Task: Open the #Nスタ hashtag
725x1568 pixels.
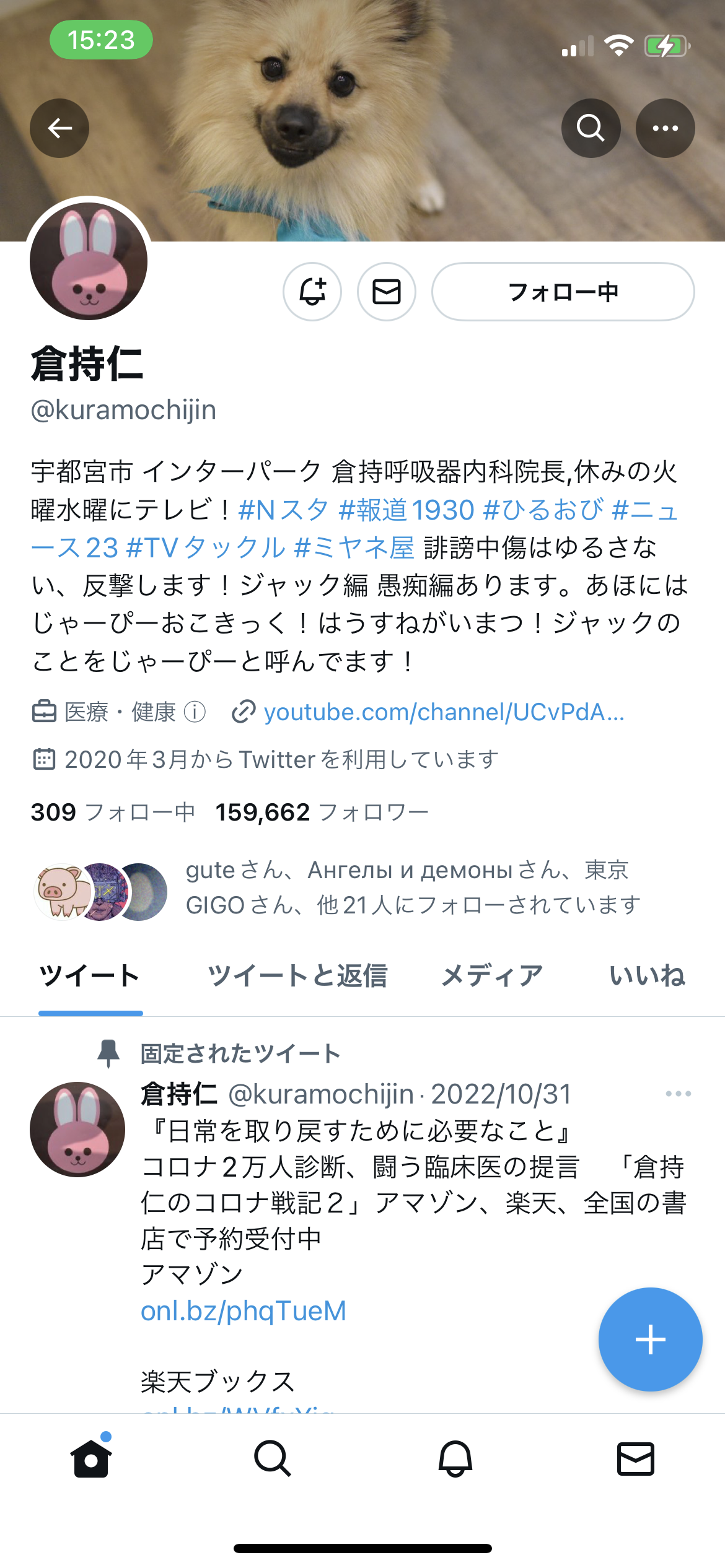Action: tap(283, 510)
